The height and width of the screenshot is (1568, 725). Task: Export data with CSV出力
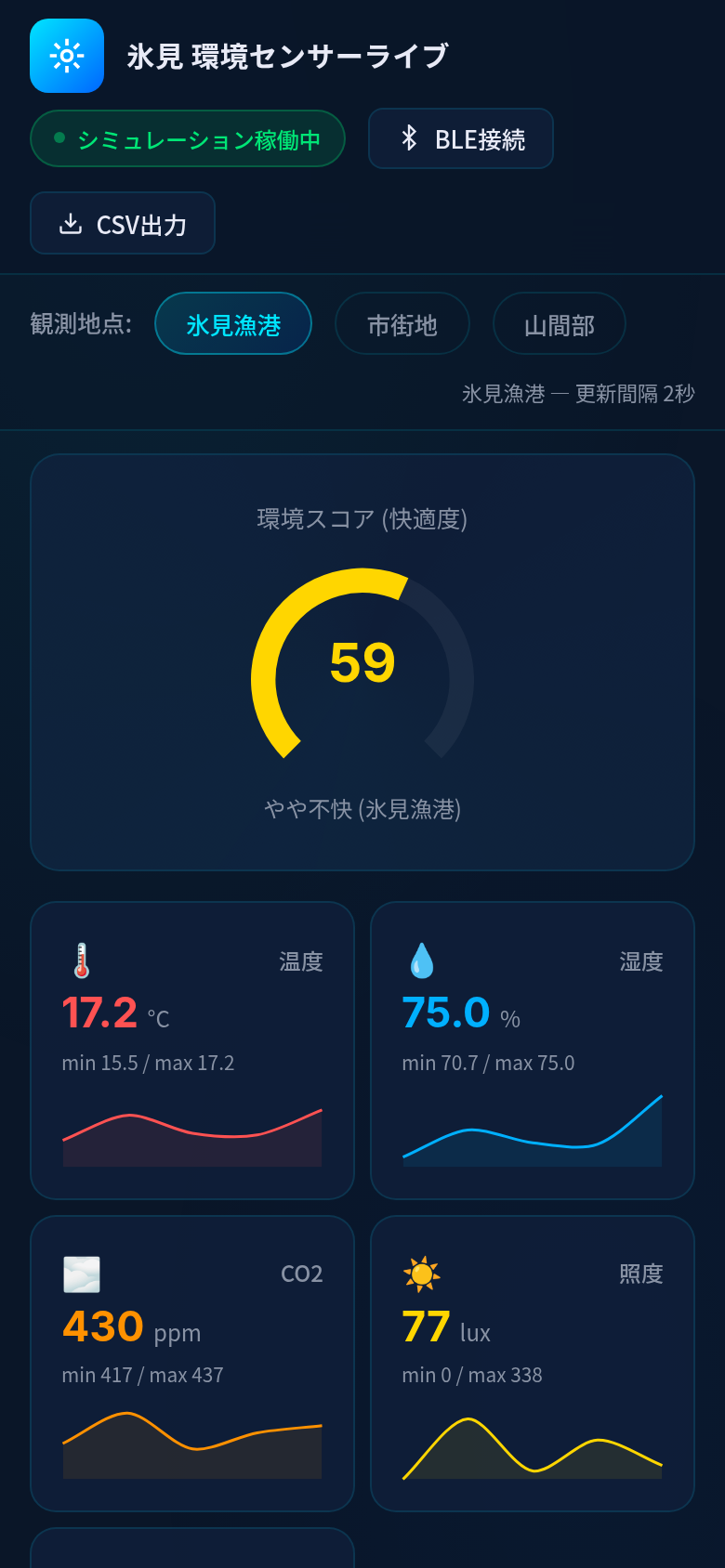click(x=123, y=224)
